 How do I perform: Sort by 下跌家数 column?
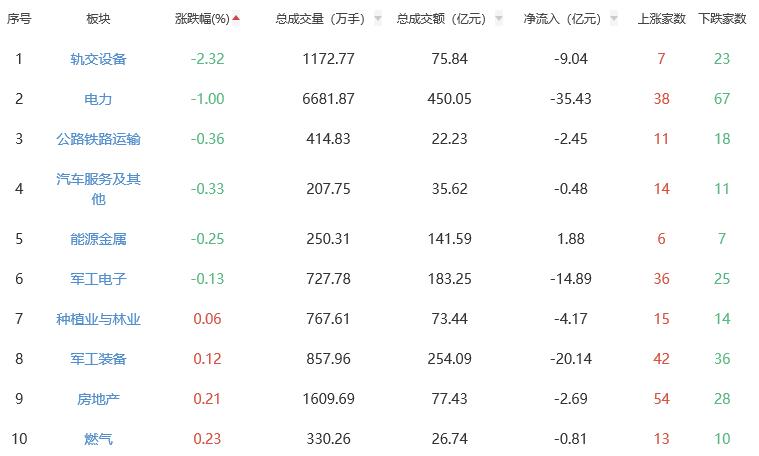[x=722, y=19]
